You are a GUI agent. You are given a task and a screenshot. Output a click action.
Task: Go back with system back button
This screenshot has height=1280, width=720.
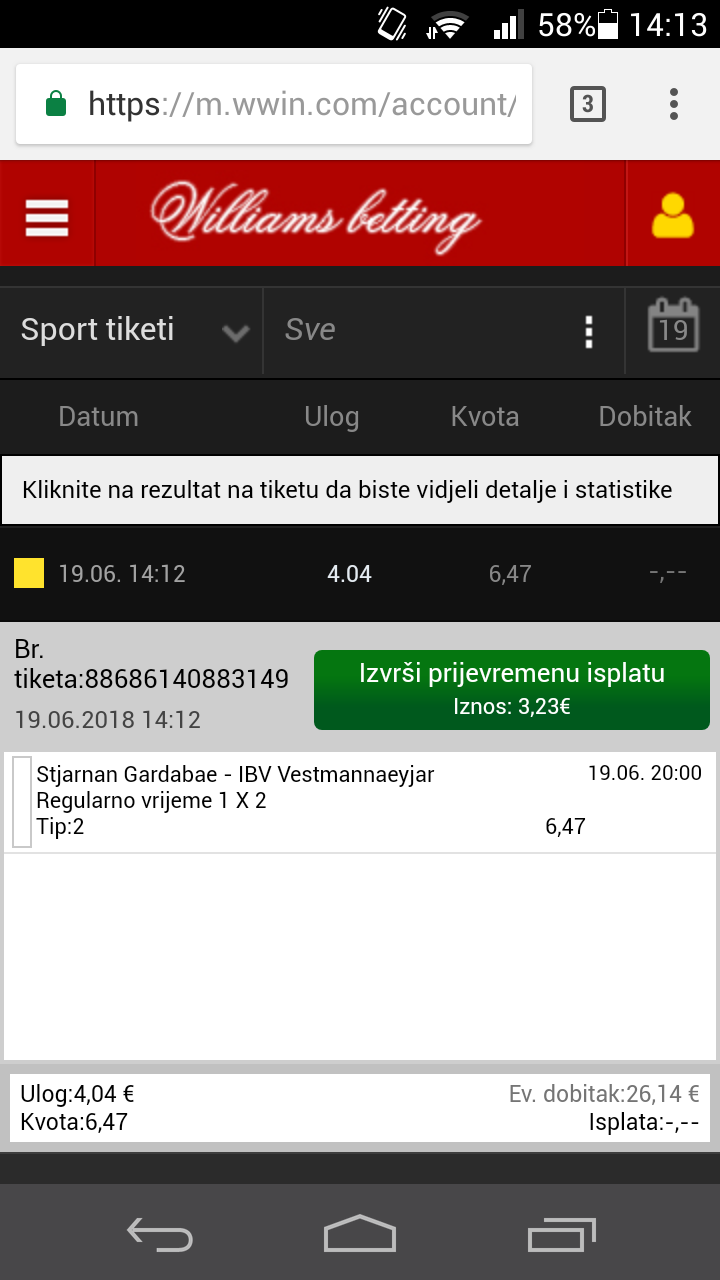[x=160, y=1234]
